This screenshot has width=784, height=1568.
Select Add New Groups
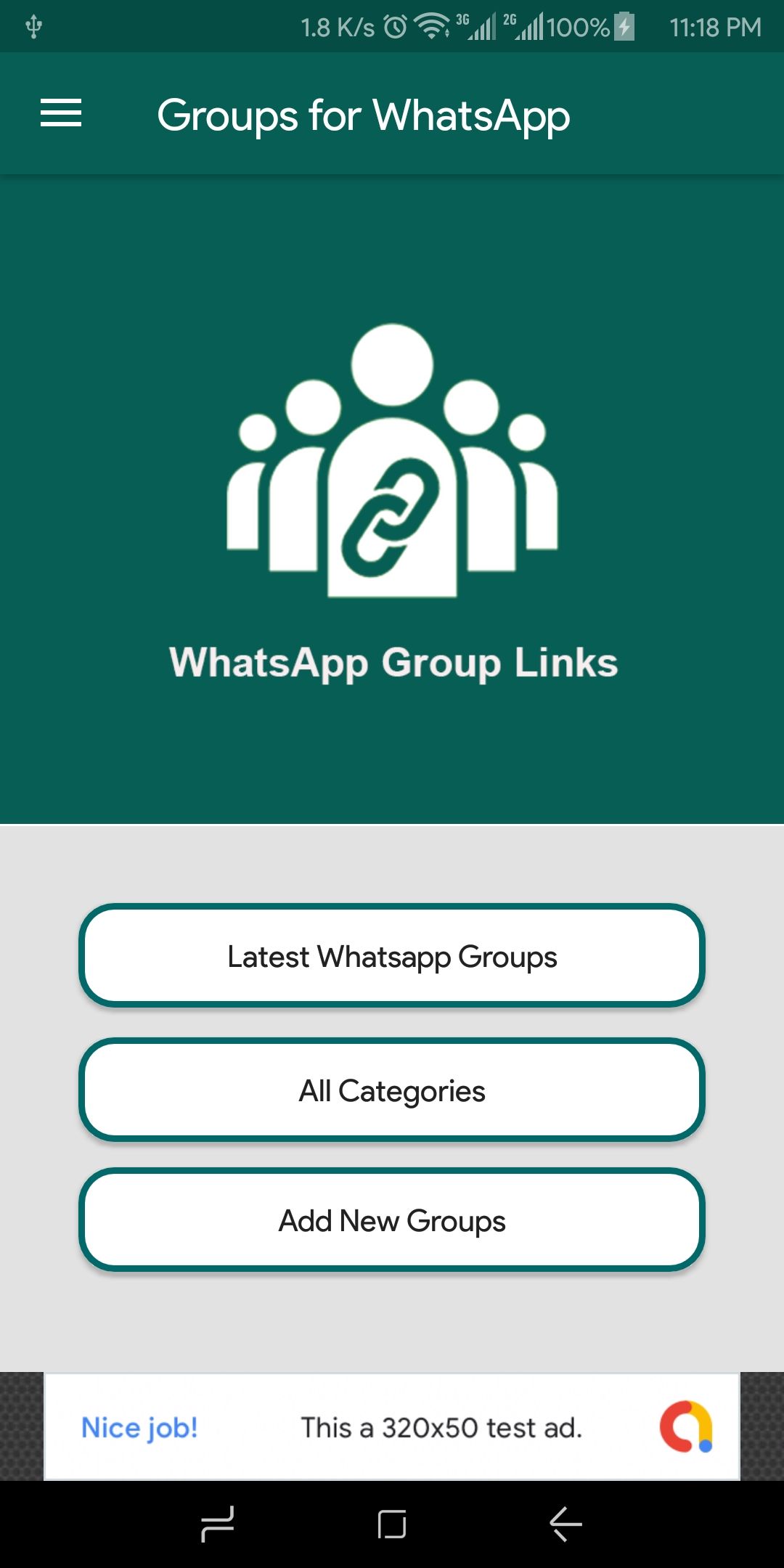point(392,1220)
